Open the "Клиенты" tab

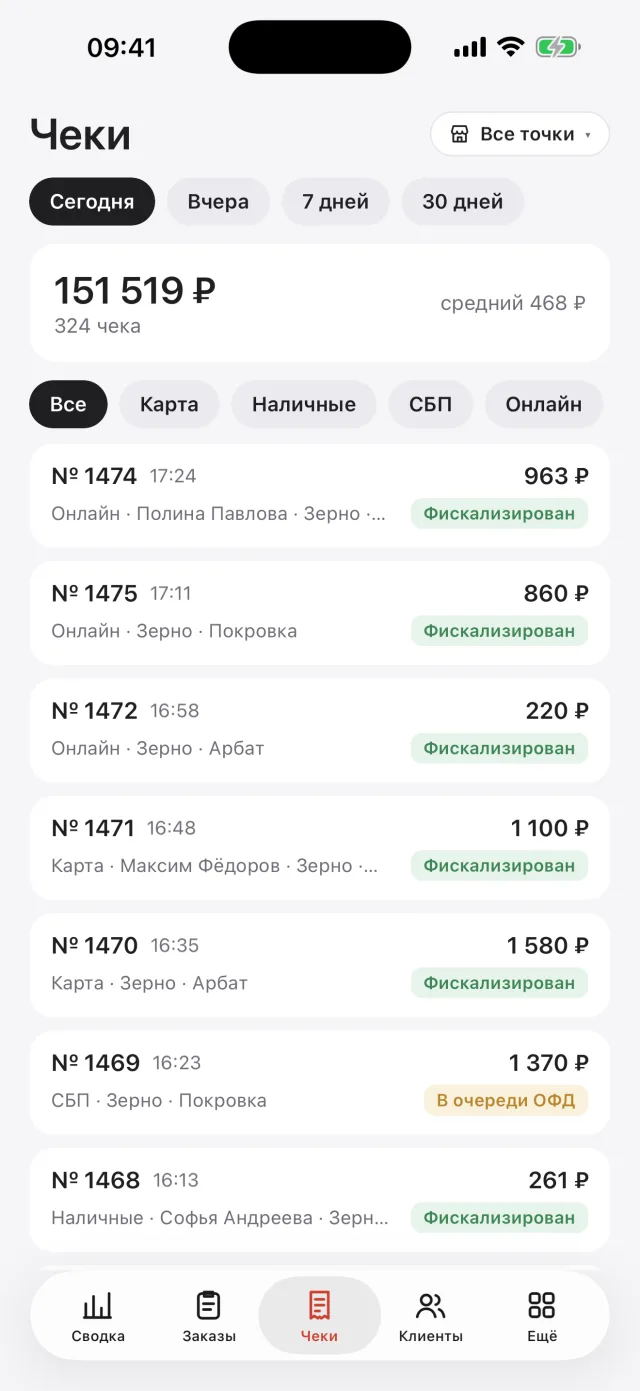[x=431, y=1316]
